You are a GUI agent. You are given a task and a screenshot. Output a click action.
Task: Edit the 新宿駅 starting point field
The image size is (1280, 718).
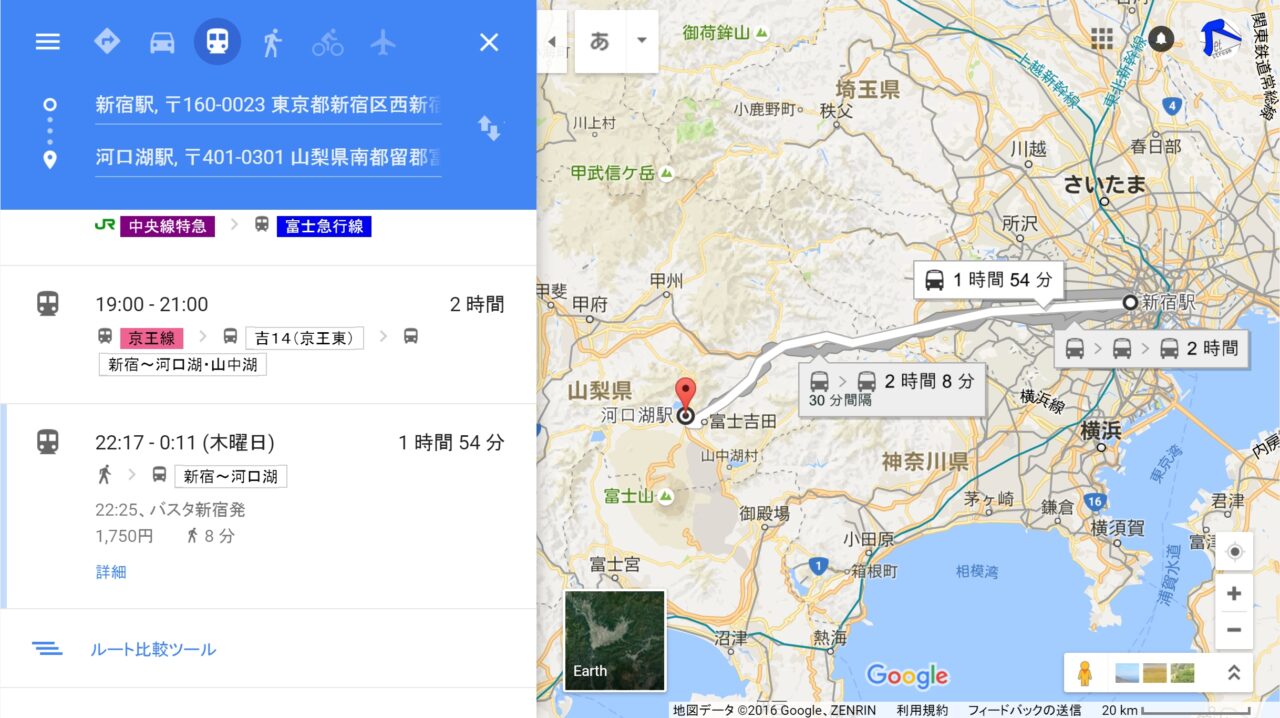pyautogui.click(x=268, y=105)
